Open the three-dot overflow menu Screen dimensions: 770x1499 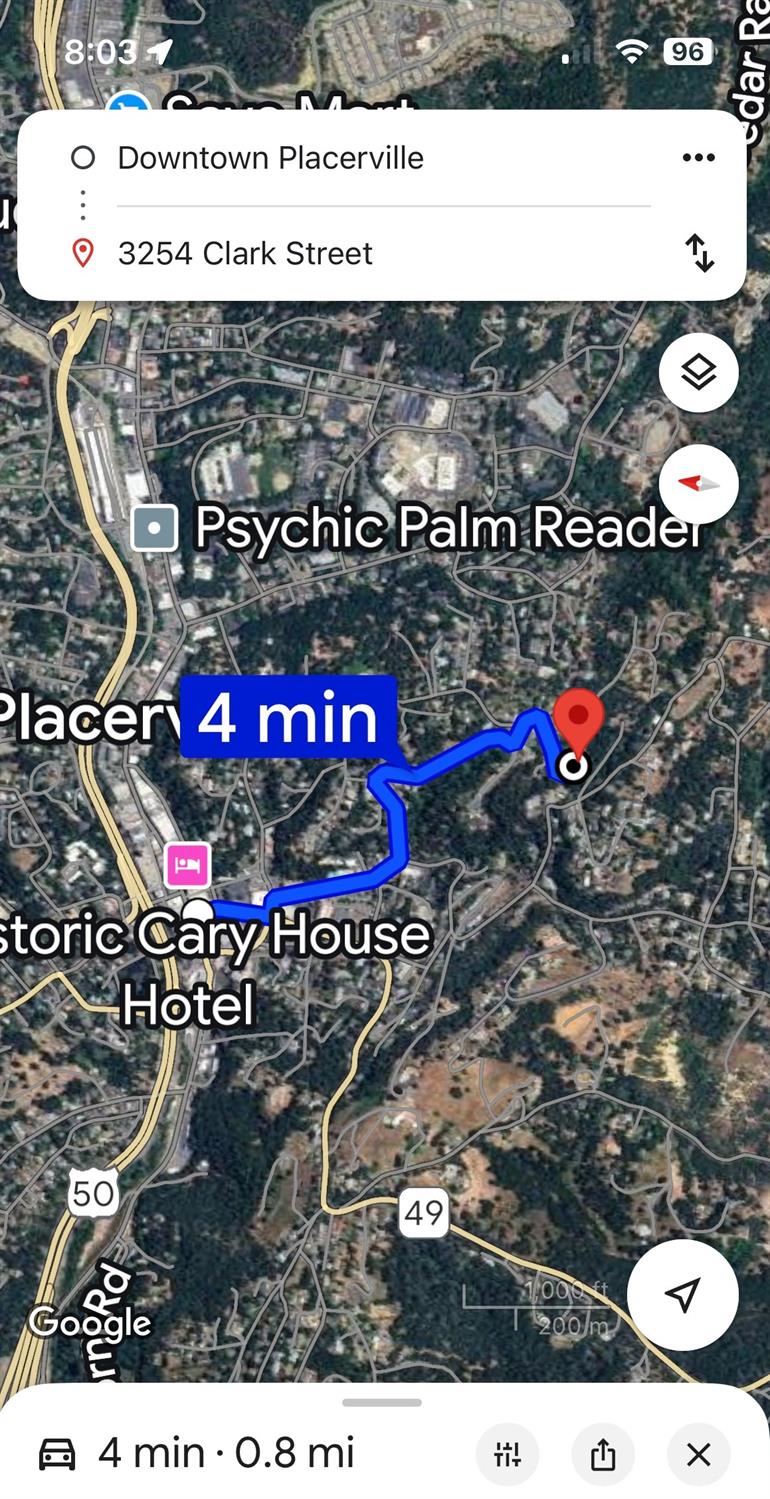pyautogui.click(x=698, y=157)
